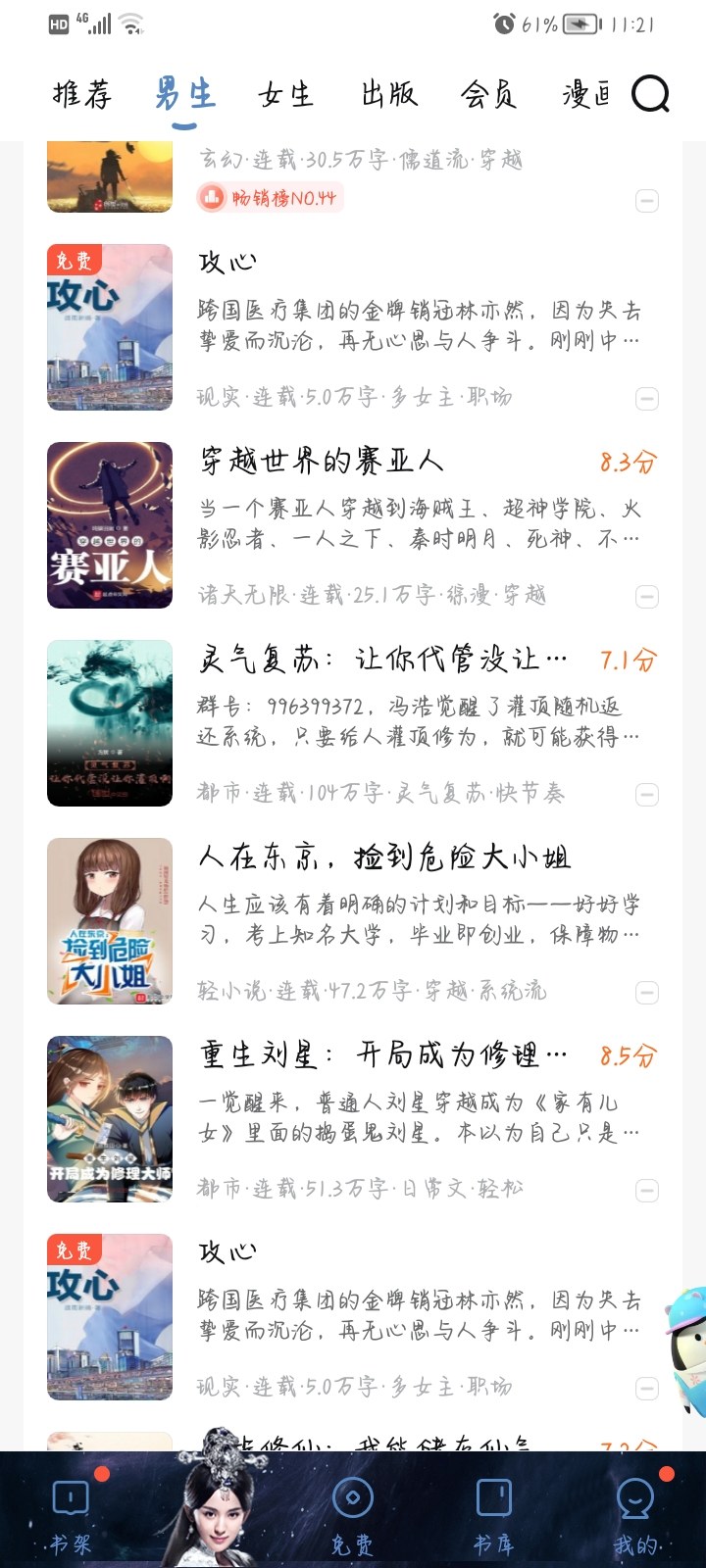Viewport: 706px width, 1568px height.
Task: Switch to the 女生 tab
Action: [285, 95]
